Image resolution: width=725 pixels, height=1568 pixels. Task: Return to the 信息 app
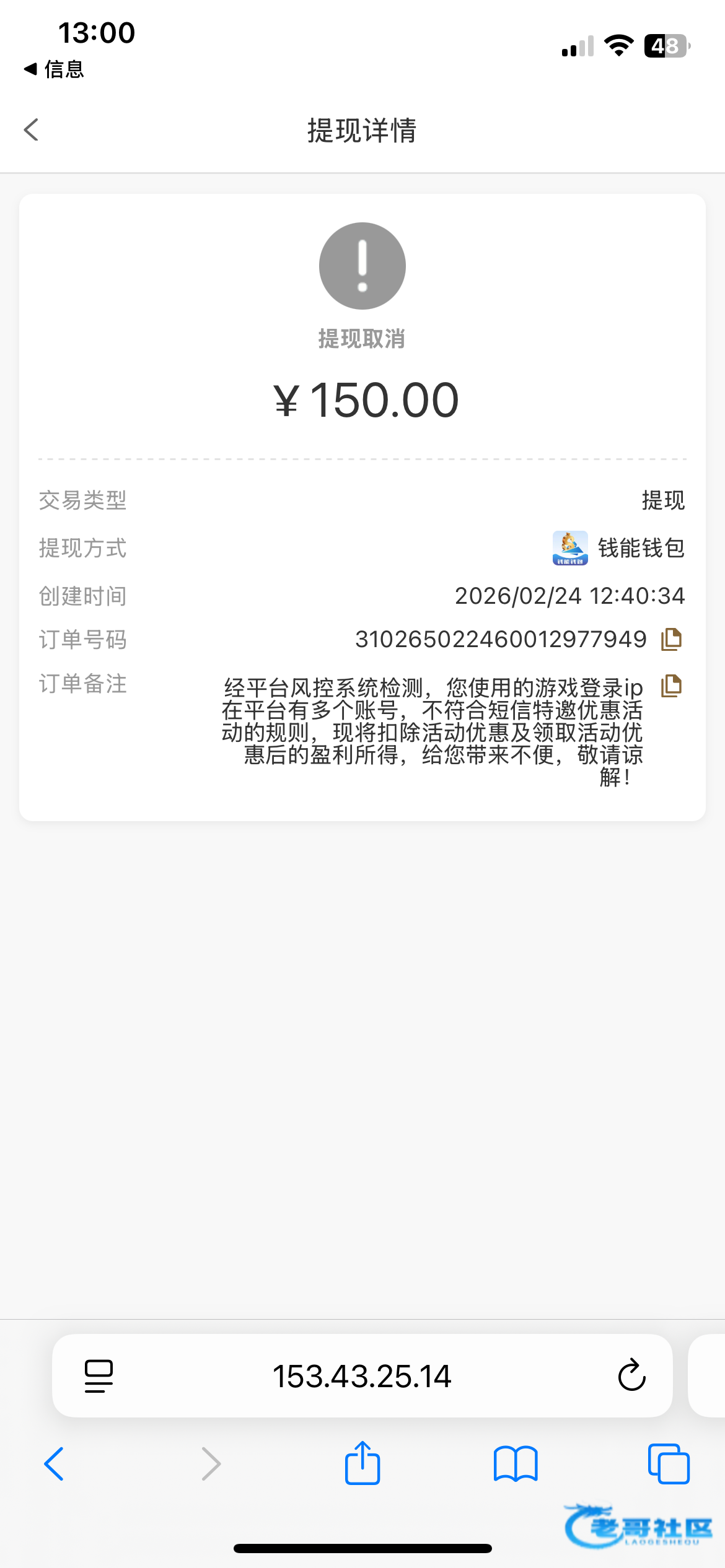click(x=55, y=69)
